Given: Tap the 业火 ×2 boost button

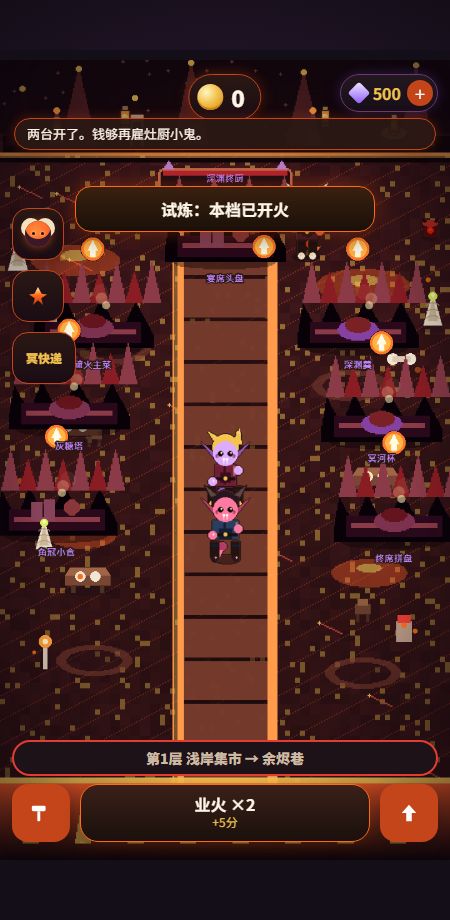Looking at the screenshot, I should click(x=225, y=813).
